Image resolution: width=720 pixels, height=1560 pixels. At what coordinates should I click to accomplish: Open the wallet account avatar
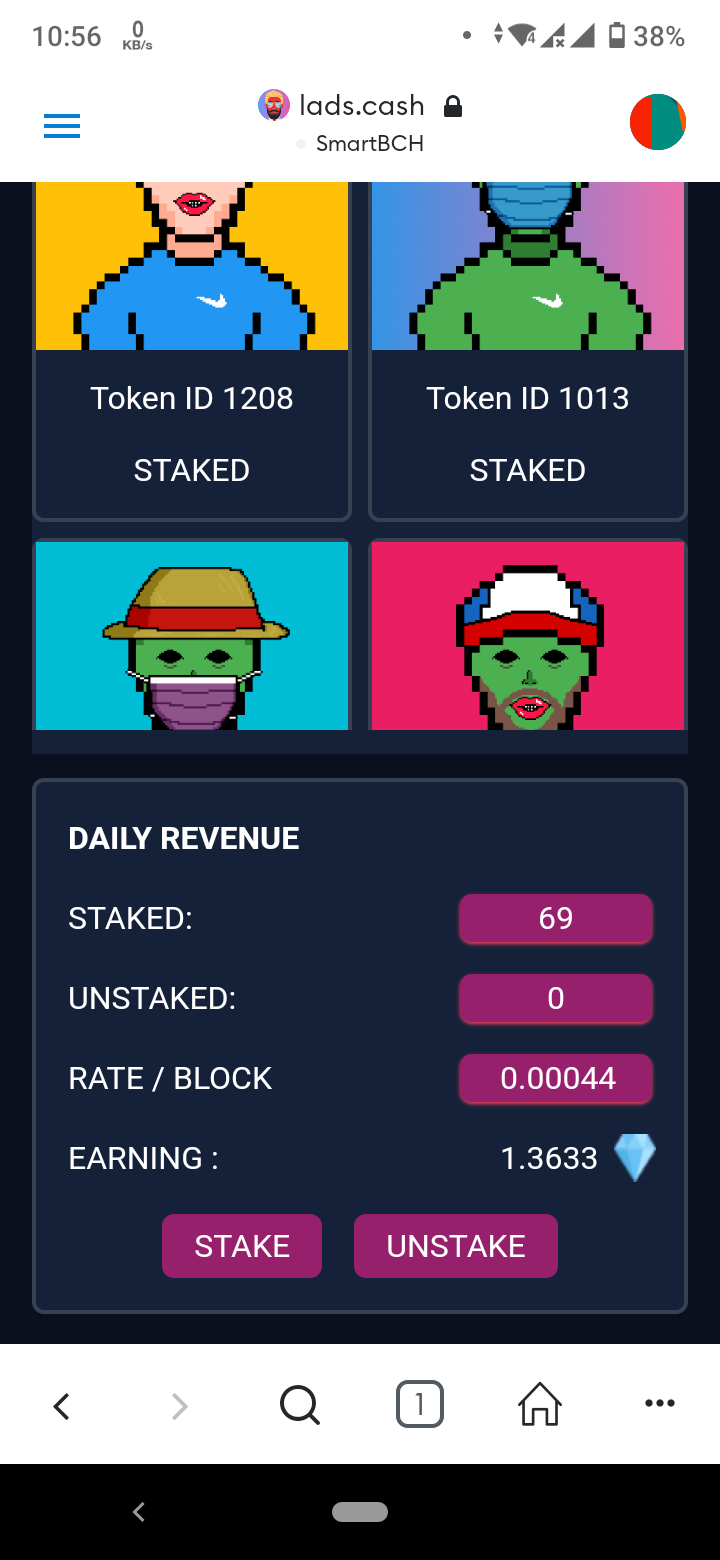(x=657, y=122)
